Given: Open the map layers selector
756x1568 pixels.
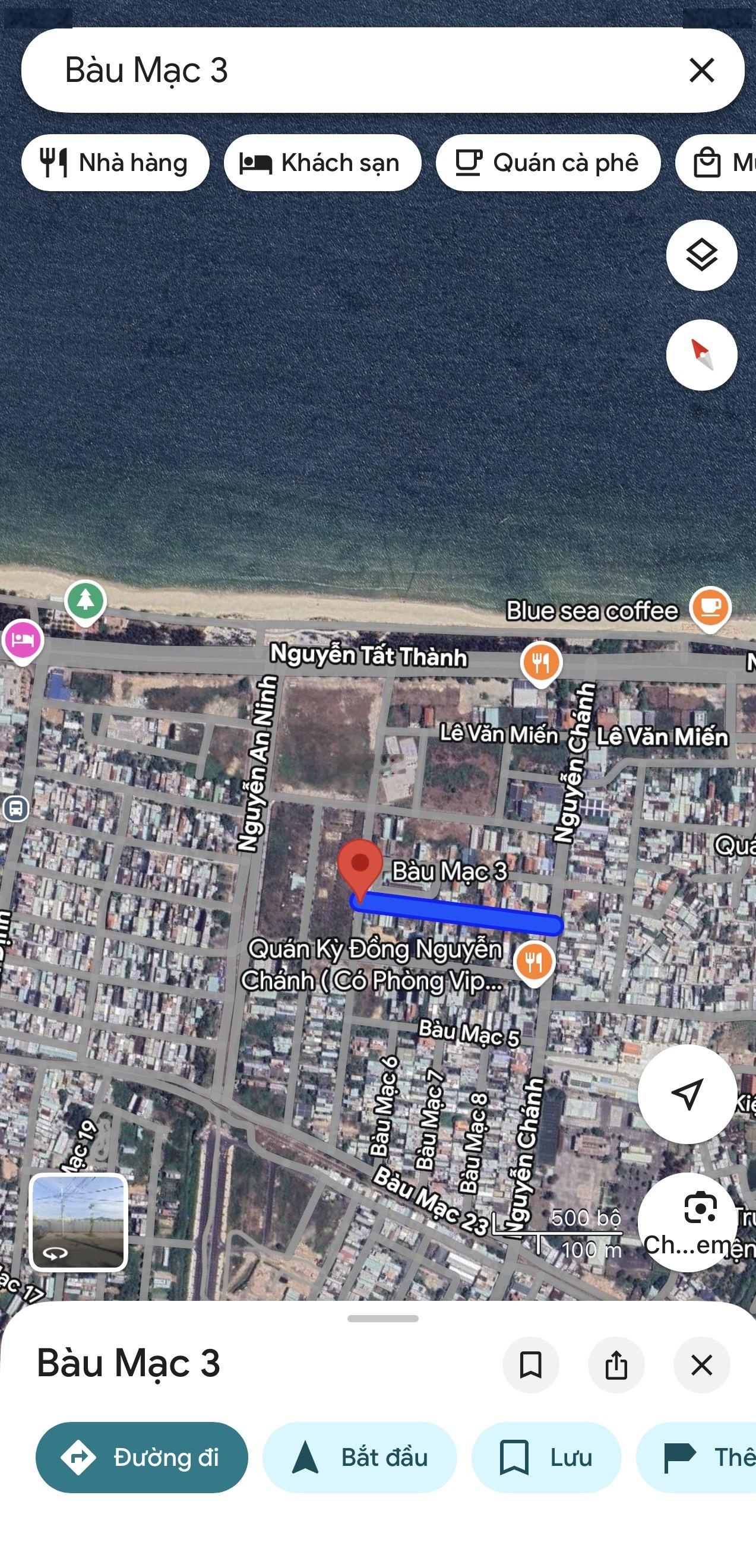Looking at the screenshot, I should click(701, 255).
